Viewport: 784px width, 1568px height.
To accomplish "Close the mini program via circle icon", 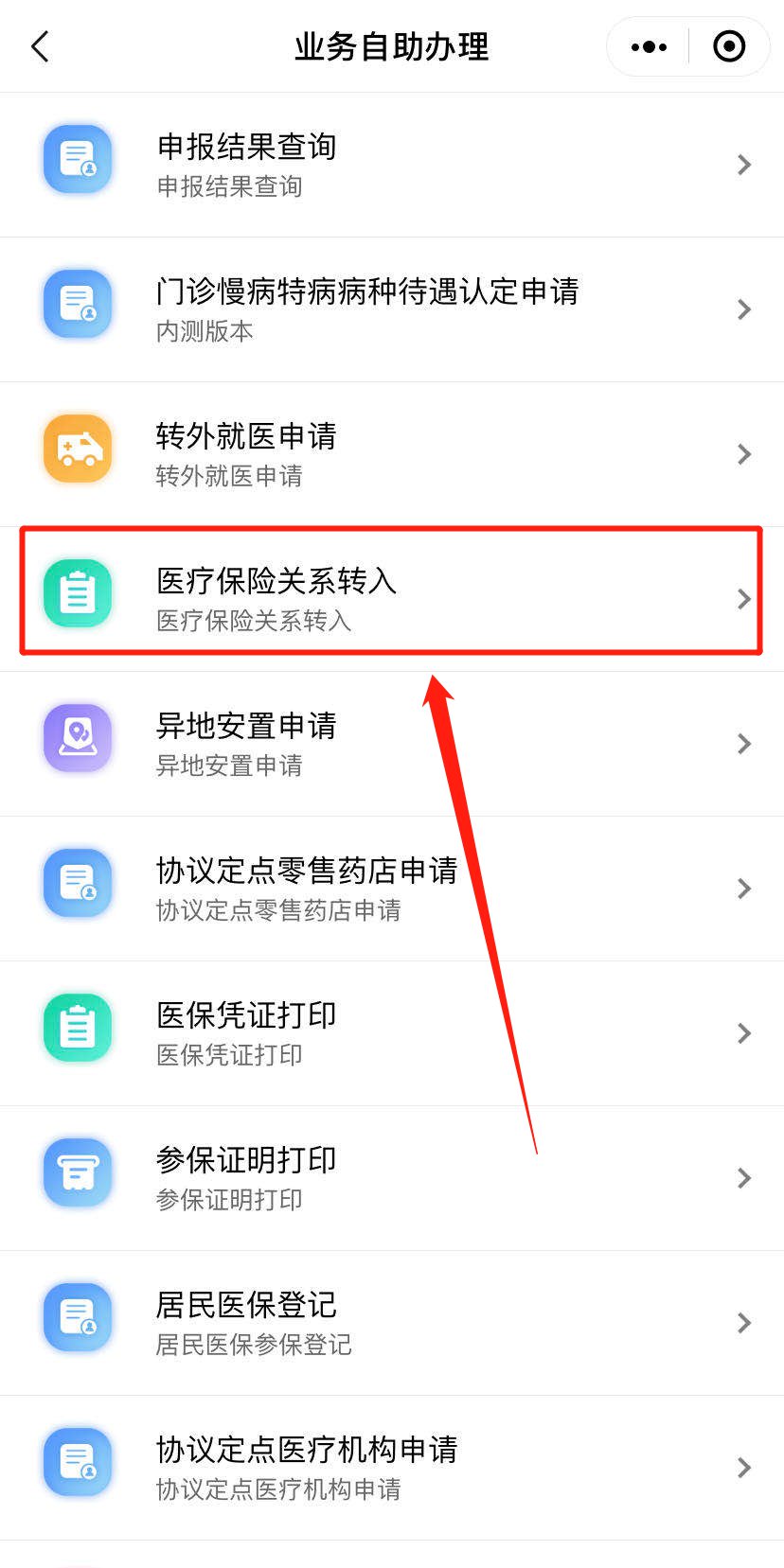I will (729, 46).
